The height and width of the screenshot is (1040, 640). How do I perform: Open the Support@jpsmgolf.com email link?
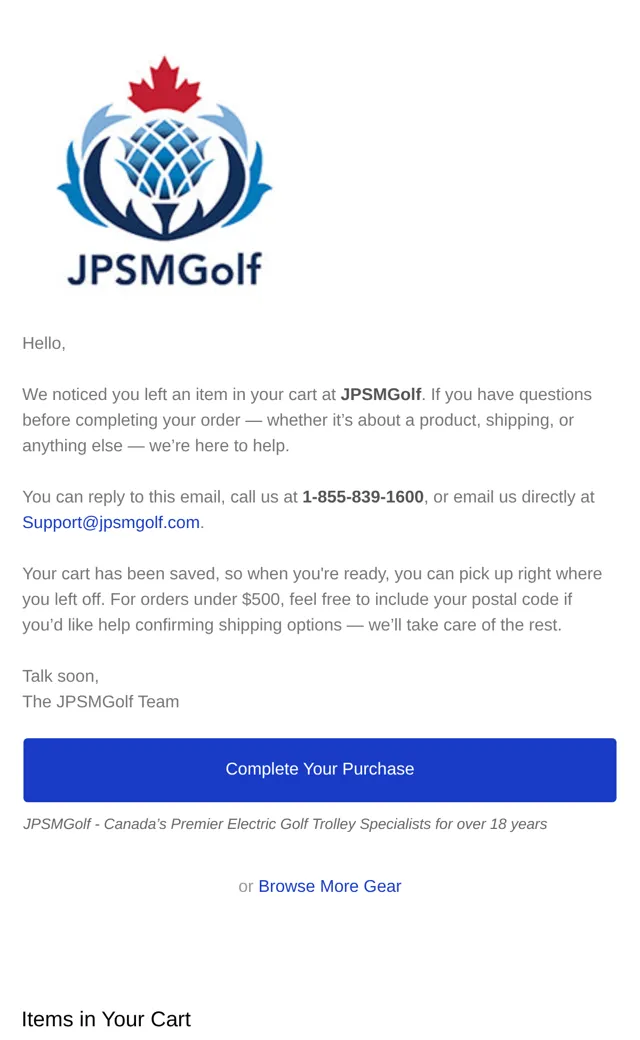point(111,523)
